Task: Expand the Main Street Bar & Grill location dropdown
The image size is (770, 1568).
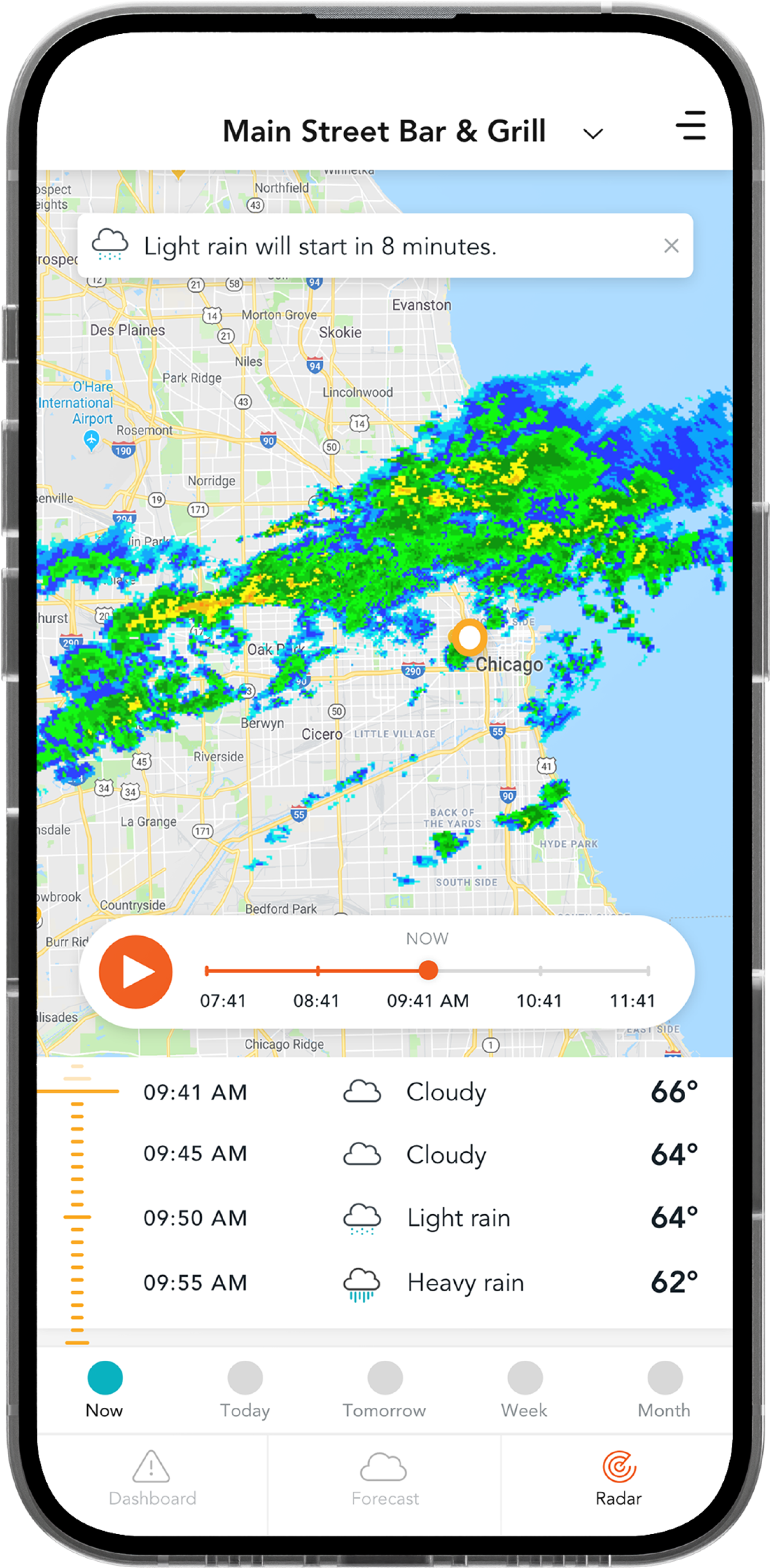Action: 593,133
